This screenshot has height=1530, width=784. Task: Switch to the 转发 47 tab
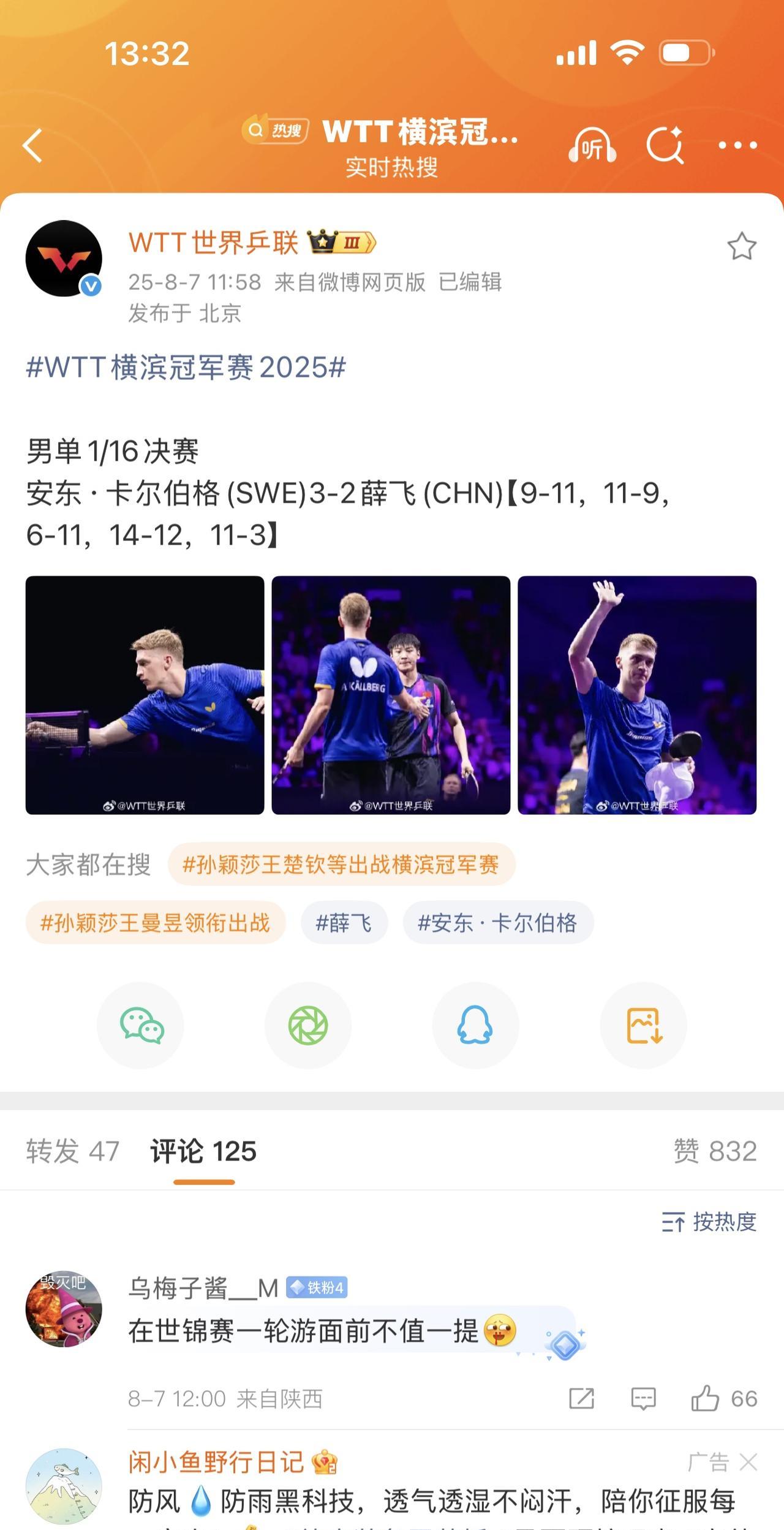click(x=72, y=1151)
